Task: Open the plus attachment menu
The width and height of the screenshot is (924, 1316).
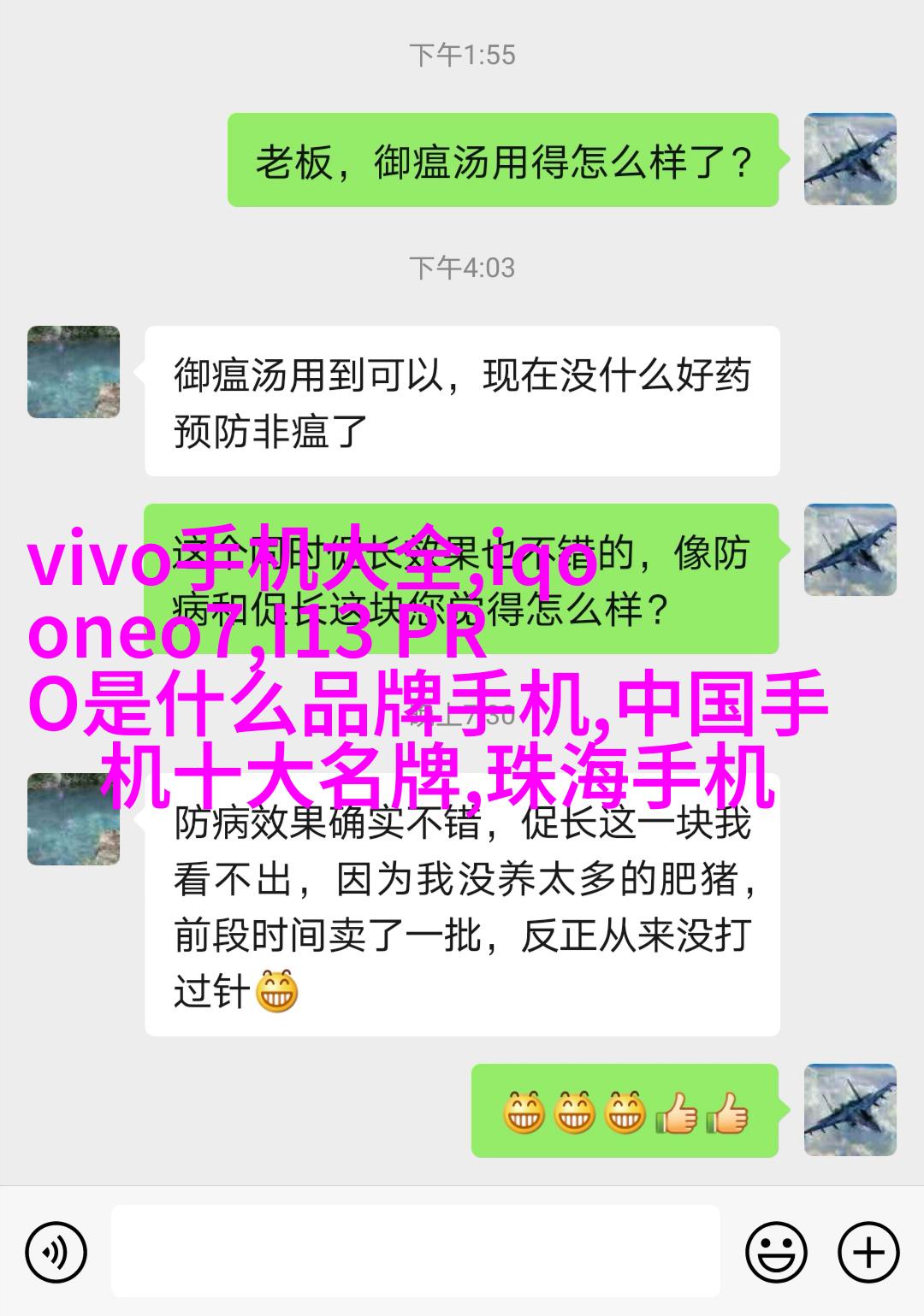Action: coord(868,1253)
